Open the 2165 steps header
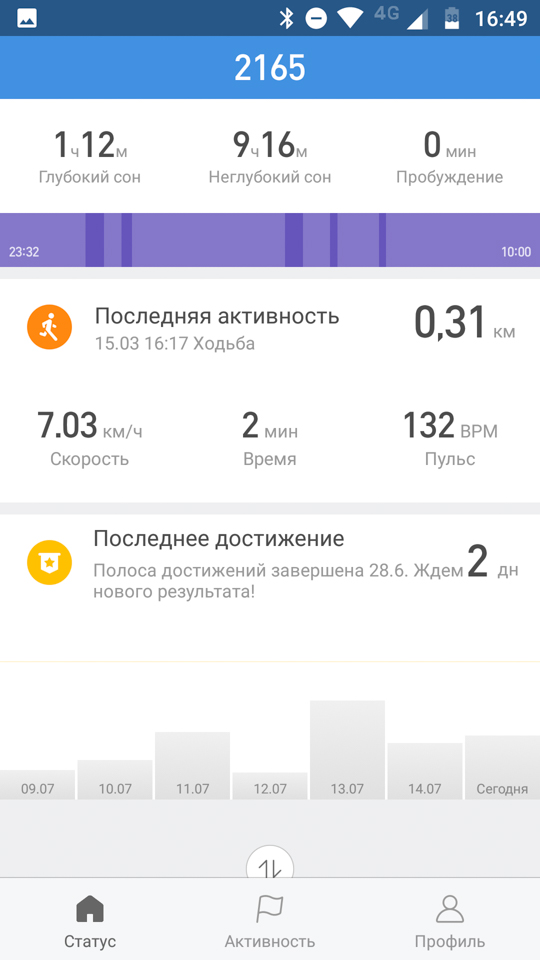This screenshot has height=960, width=540. (270, 67)
